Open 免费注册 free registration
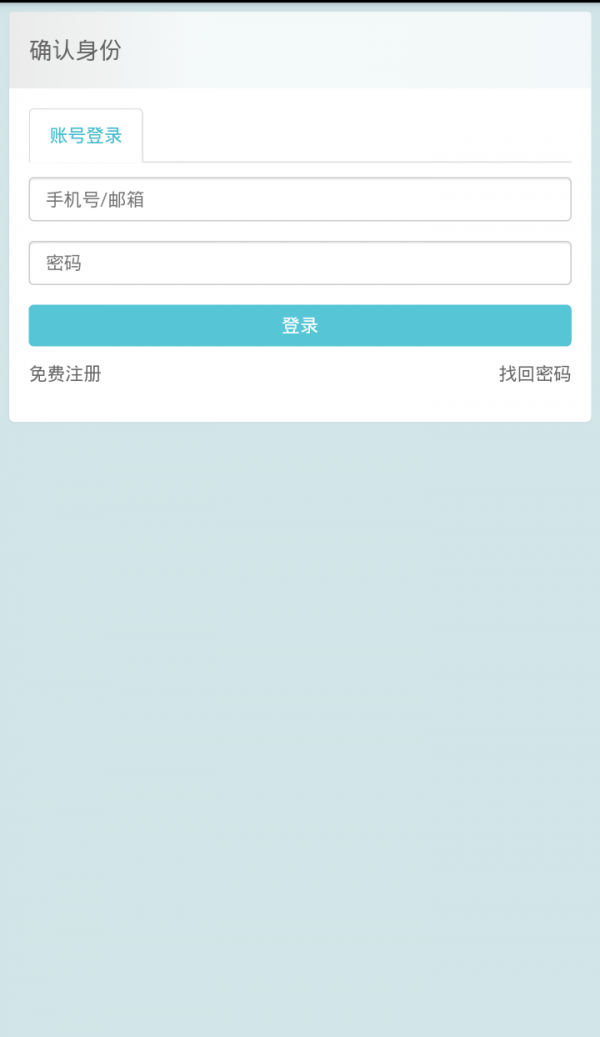 [65, 374]
